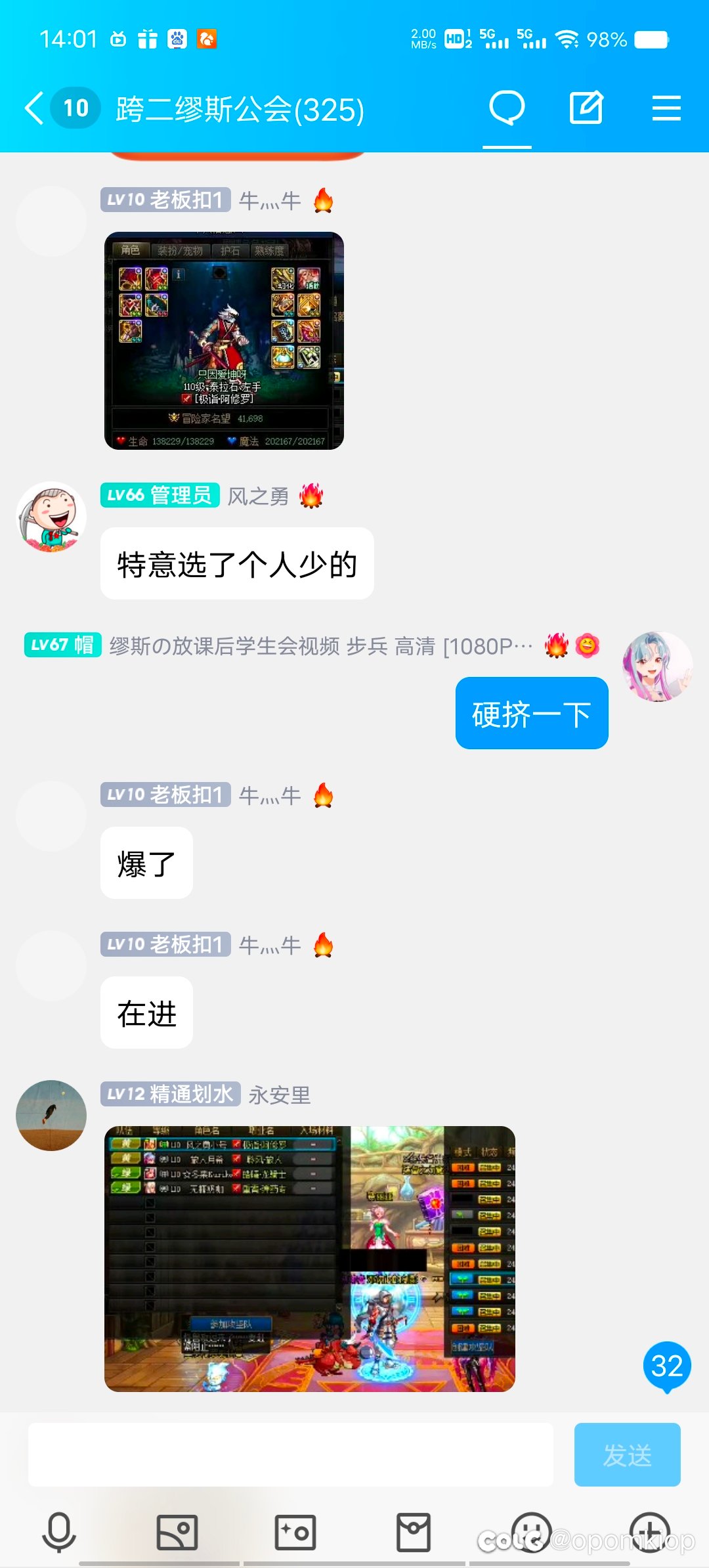Focus the message input field
The image size is (709, 1568).
[290, 1454]
